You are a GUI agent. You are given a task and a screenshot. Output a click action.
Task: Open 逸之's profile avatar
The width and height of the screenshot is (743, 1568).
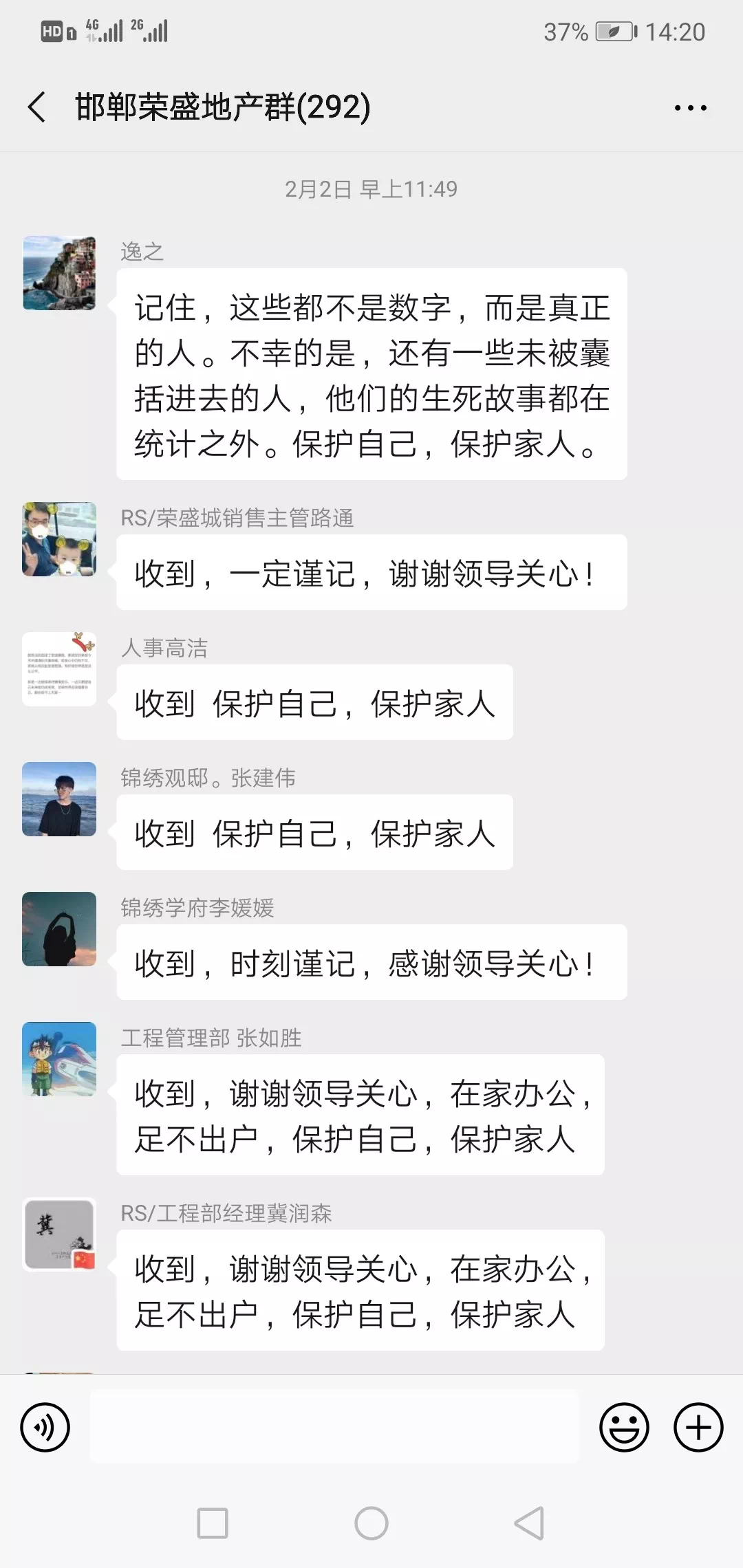[x=59, y=273]
